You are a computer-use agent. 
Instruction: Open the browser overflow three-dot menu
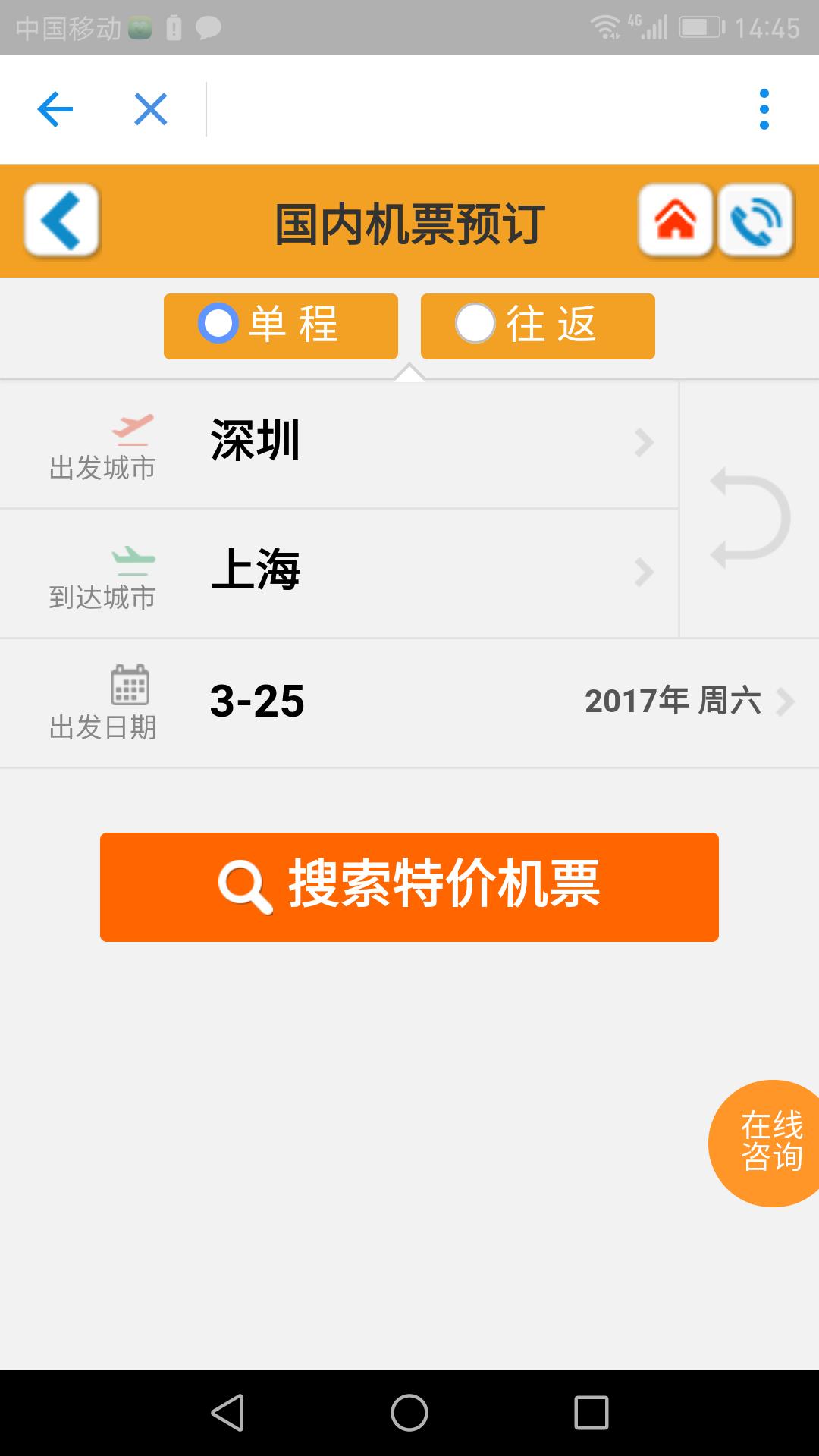[764, 108]
